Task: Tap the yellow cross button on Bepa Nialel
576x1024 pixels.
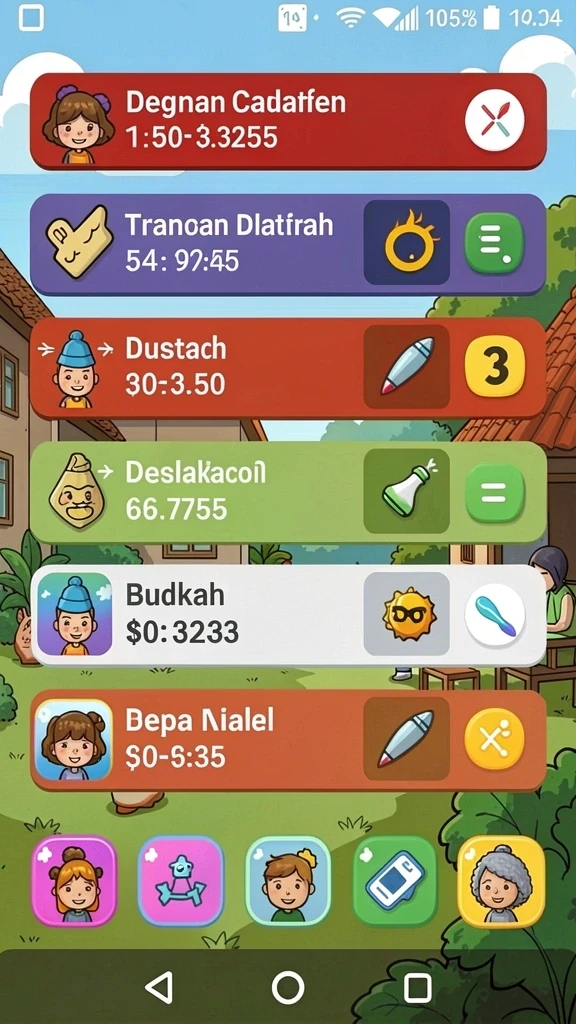Action: 494,739
